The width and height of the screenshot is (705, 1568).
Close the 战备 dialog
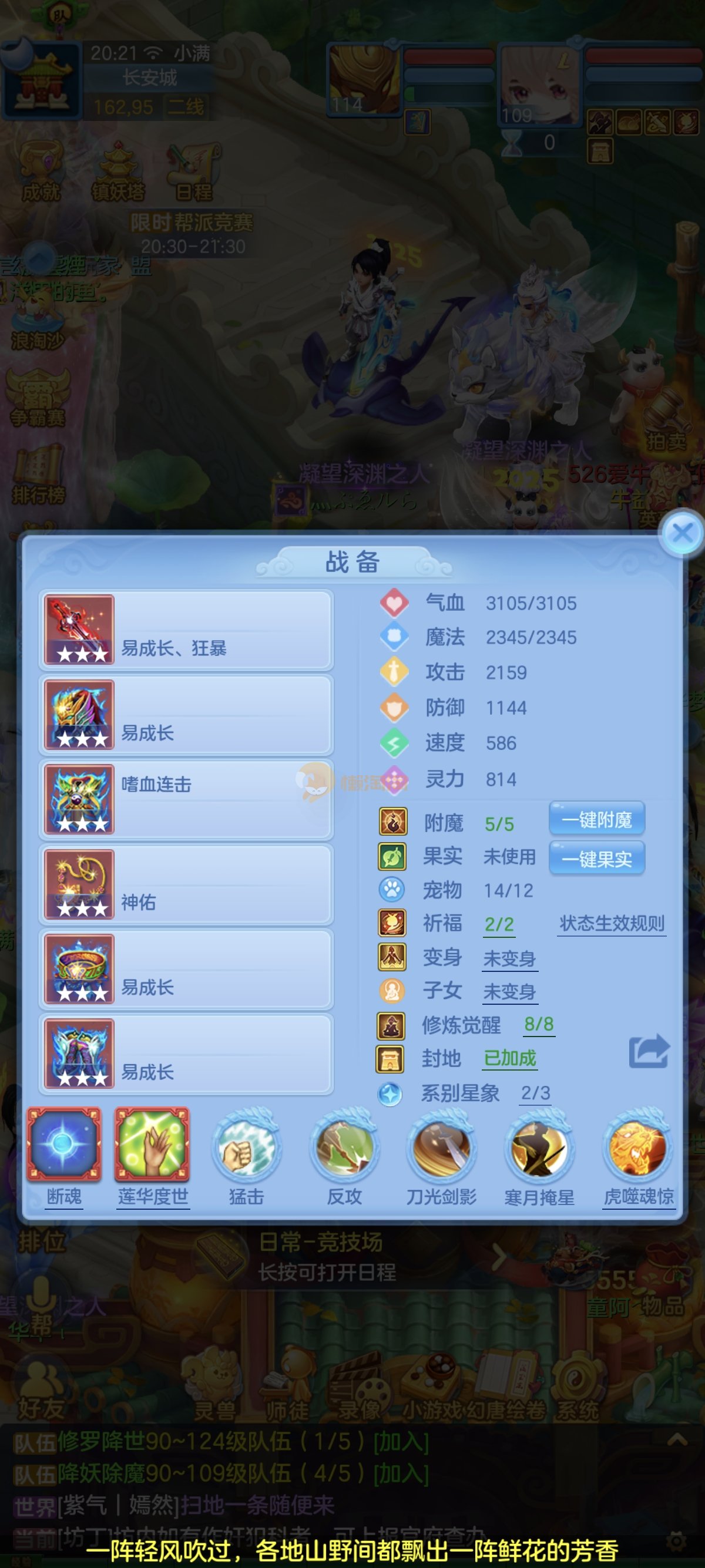pyautogui.click(x=682, y=533)
